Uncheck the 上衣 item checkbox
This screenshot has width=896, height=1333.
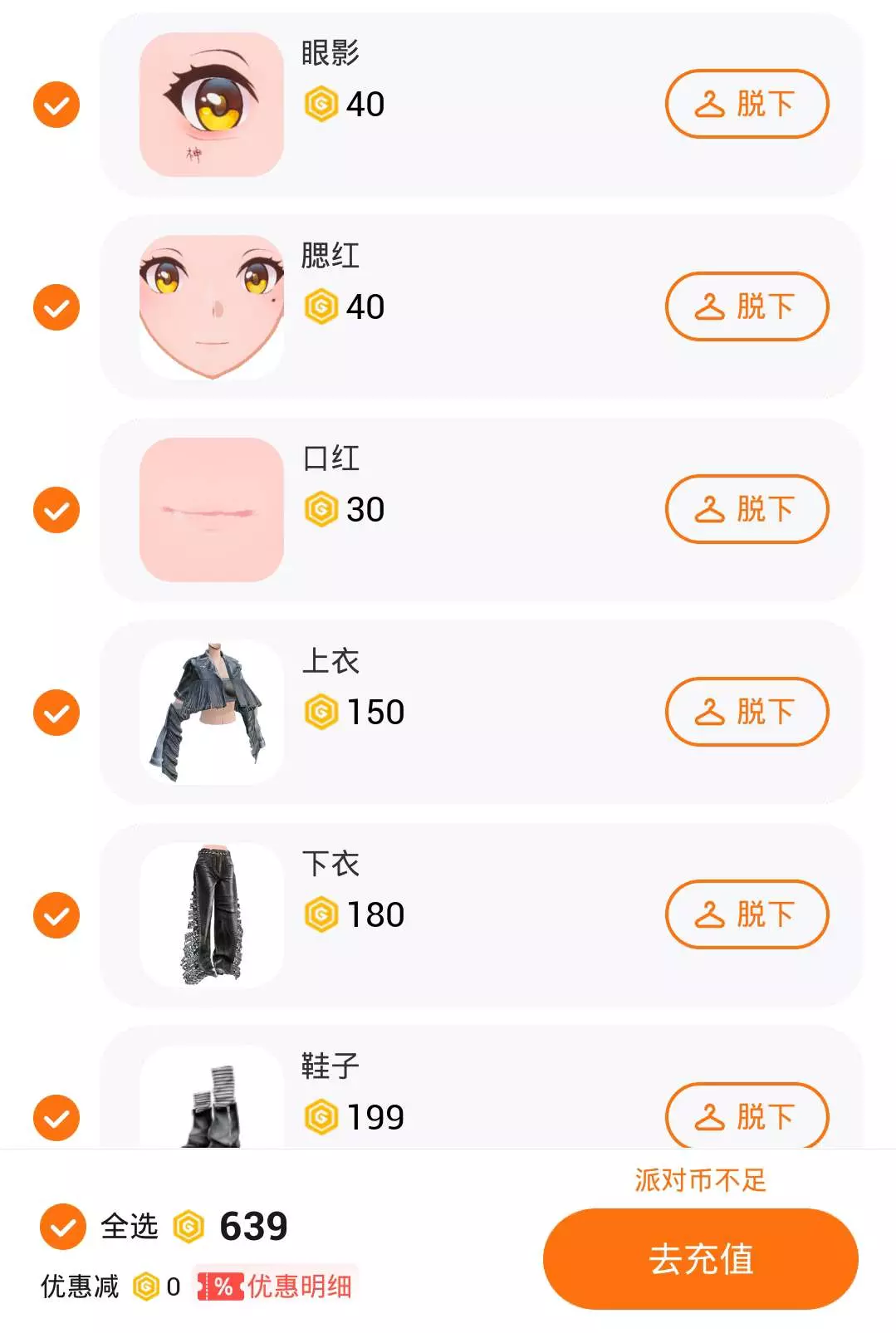tap(56, 713)
